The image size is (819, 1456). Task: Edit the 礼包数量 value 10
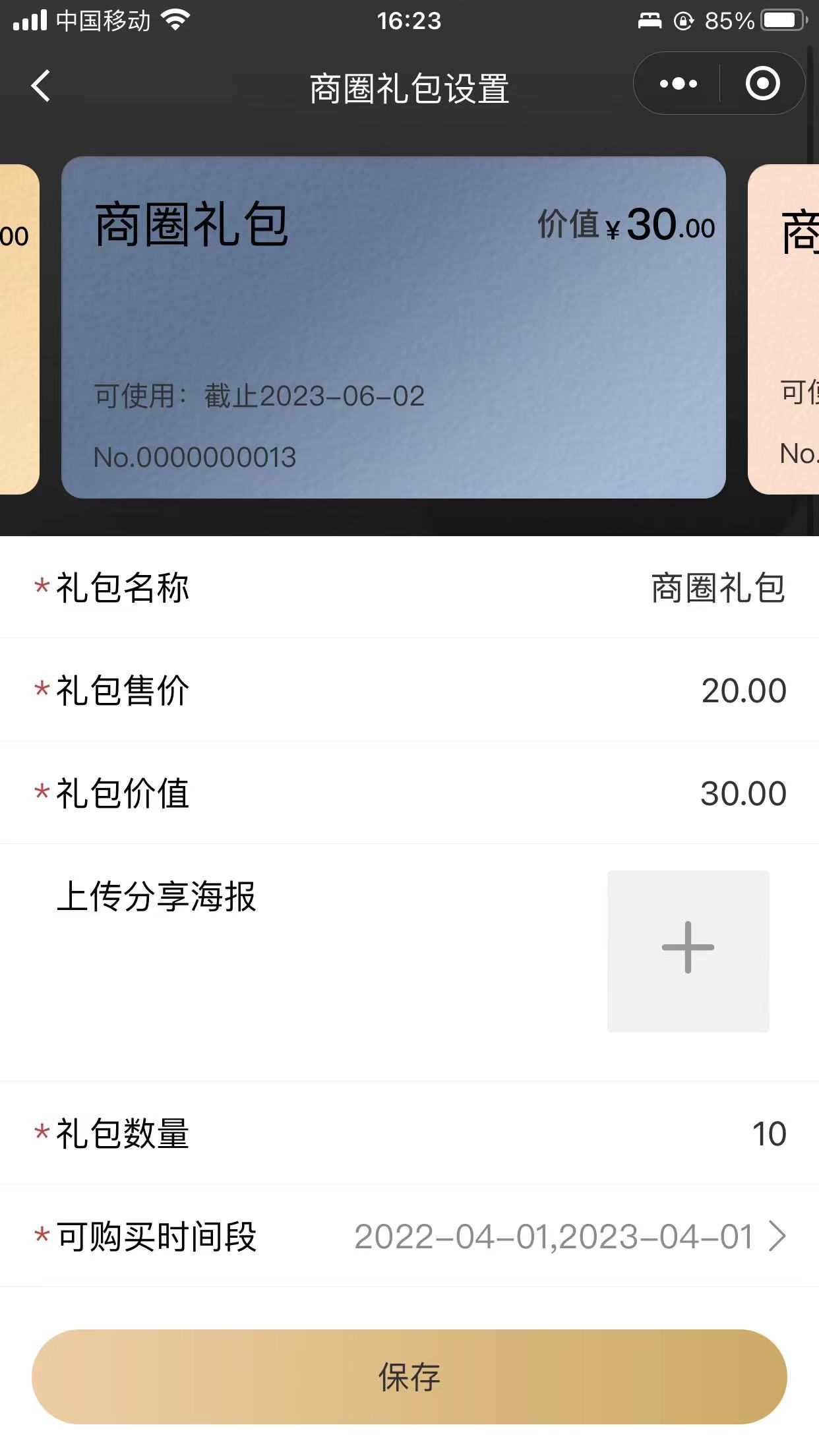(768, 1134)
